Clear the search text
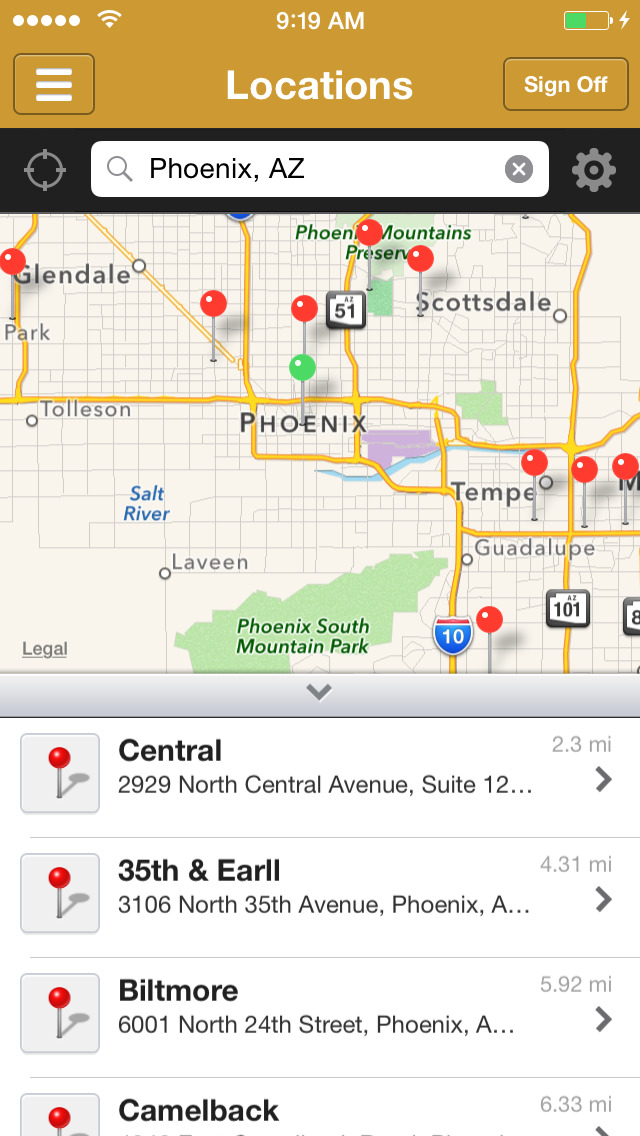Viewport: 640px width, 1136px height. coord(518,170)
